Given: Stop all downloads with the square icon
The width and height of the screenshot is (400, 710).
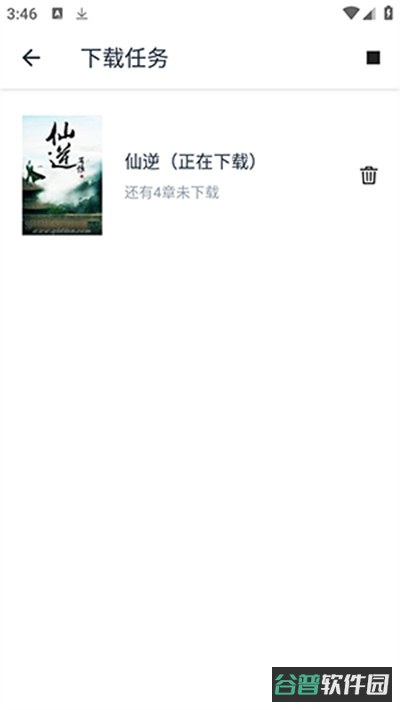Looking at the screenshot, I should click(x=373, y=58).
